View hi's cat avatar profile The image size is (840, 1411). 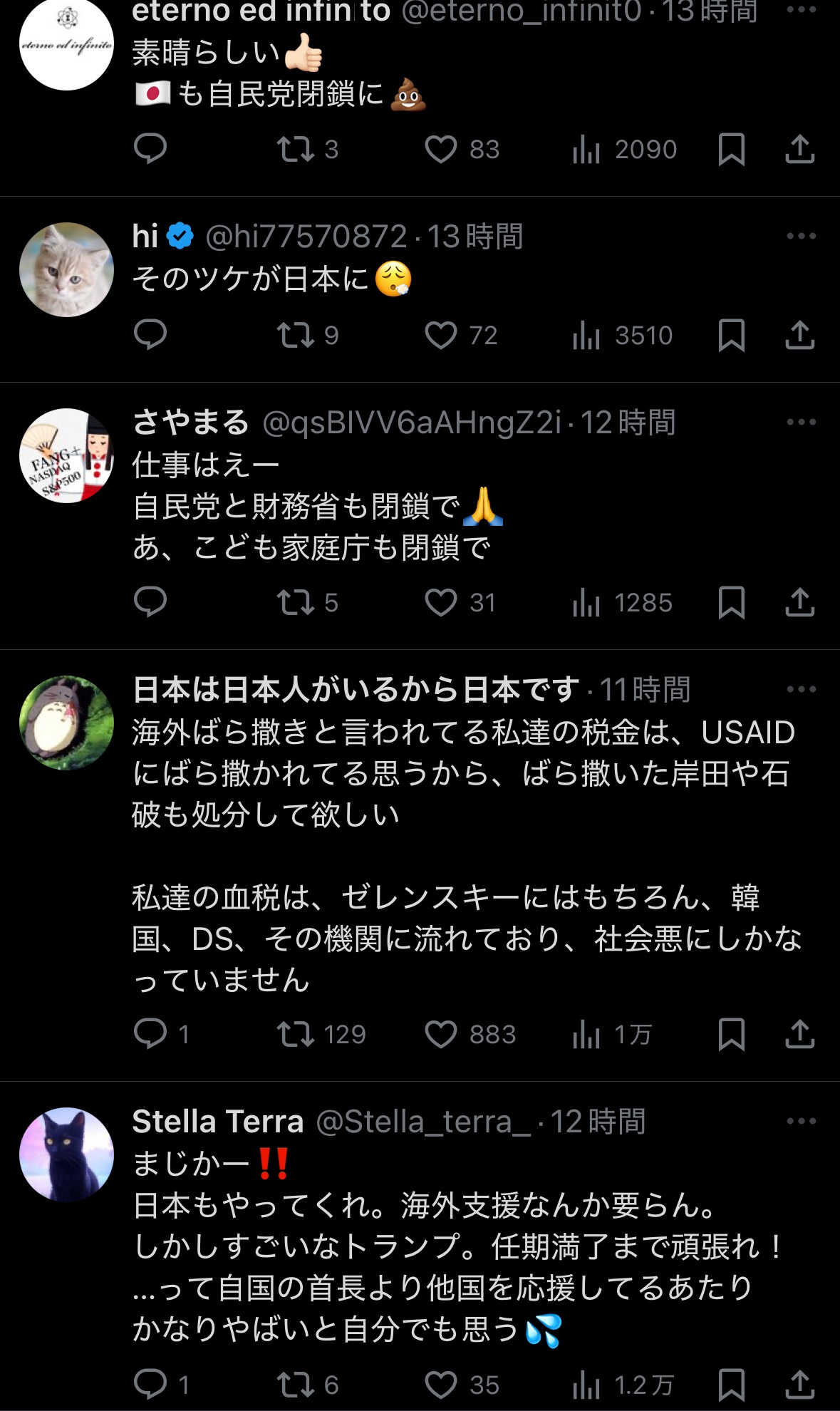point(66,269)
